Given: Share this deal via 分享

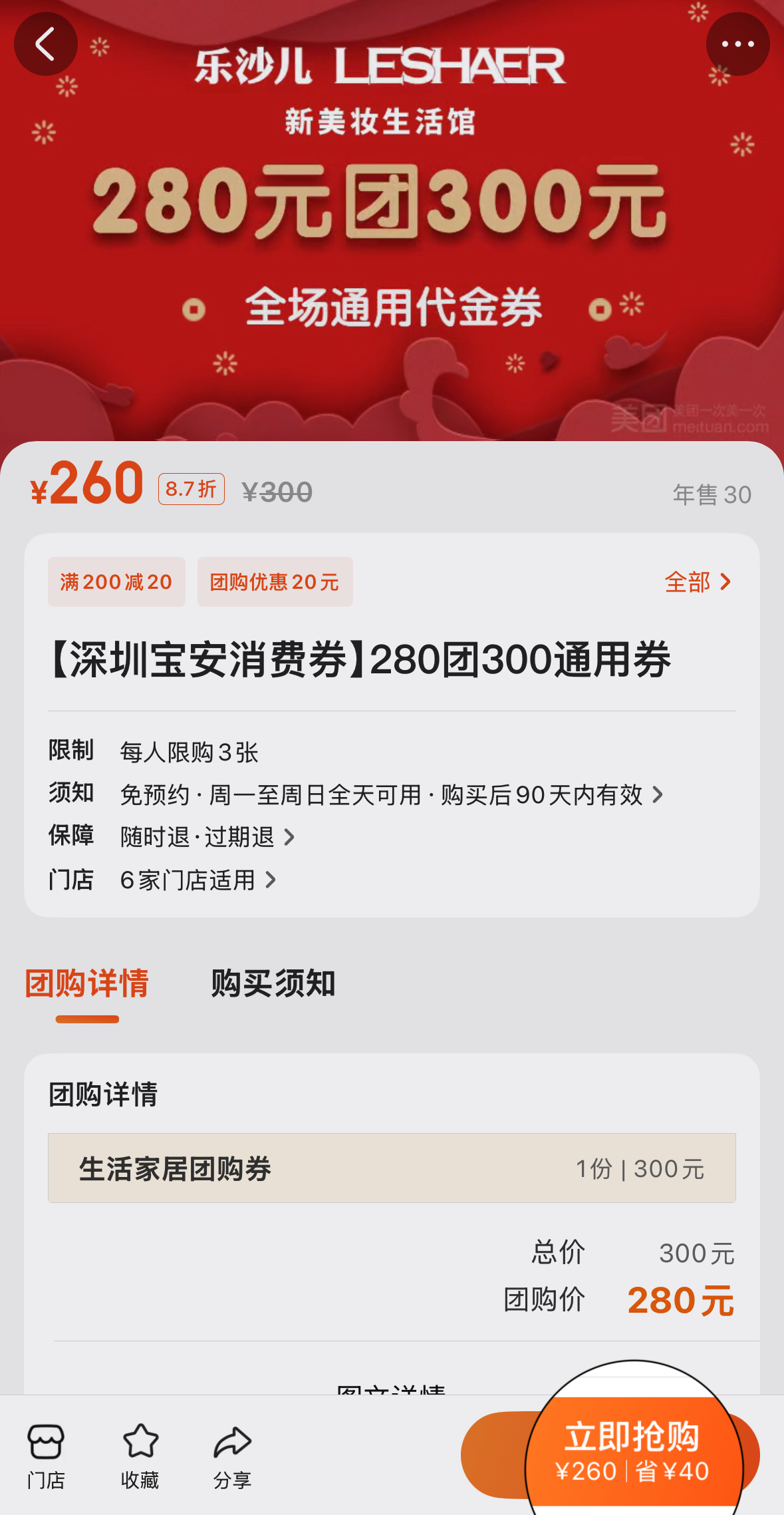Looking at the screenshot, I should pos(232,1456).
